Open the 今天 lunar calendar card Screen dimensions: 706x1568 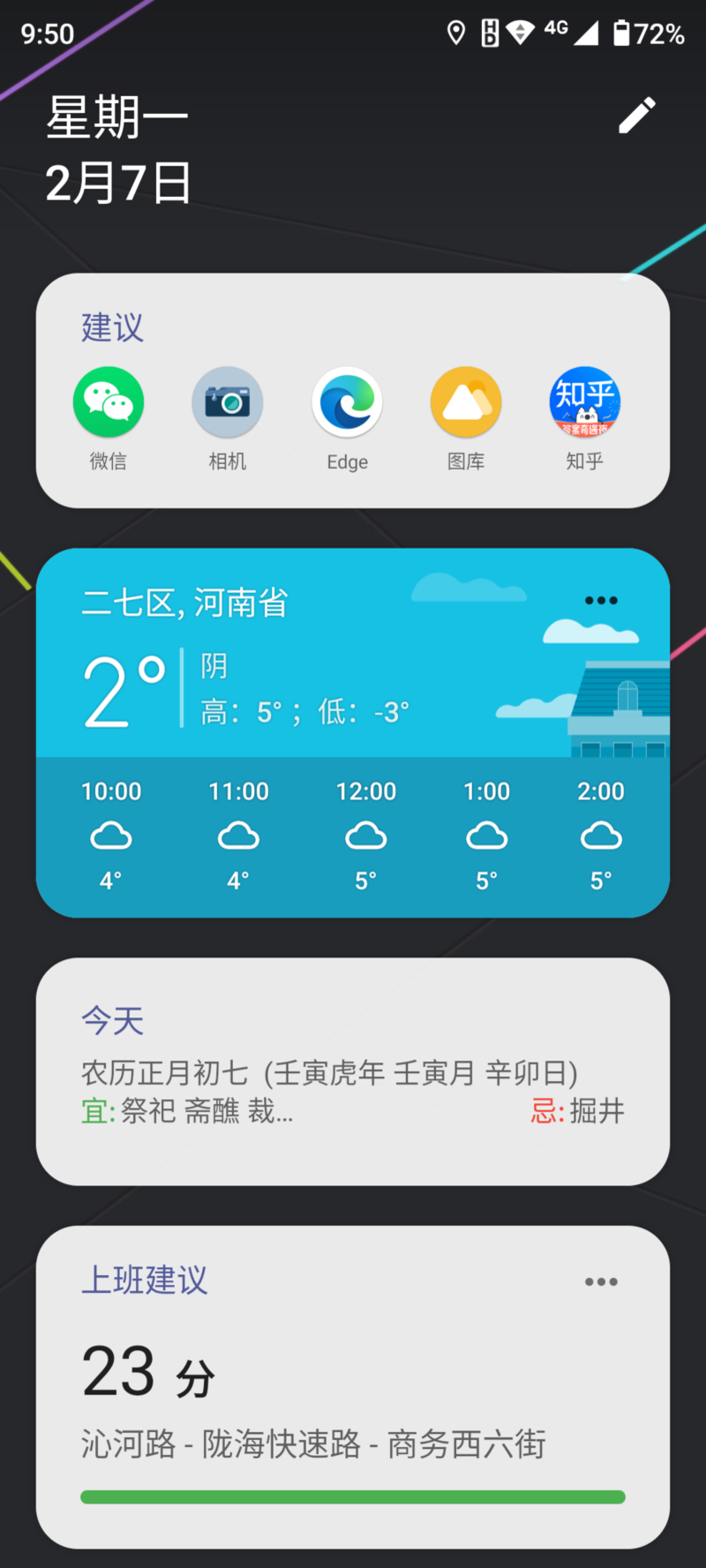353,1071
